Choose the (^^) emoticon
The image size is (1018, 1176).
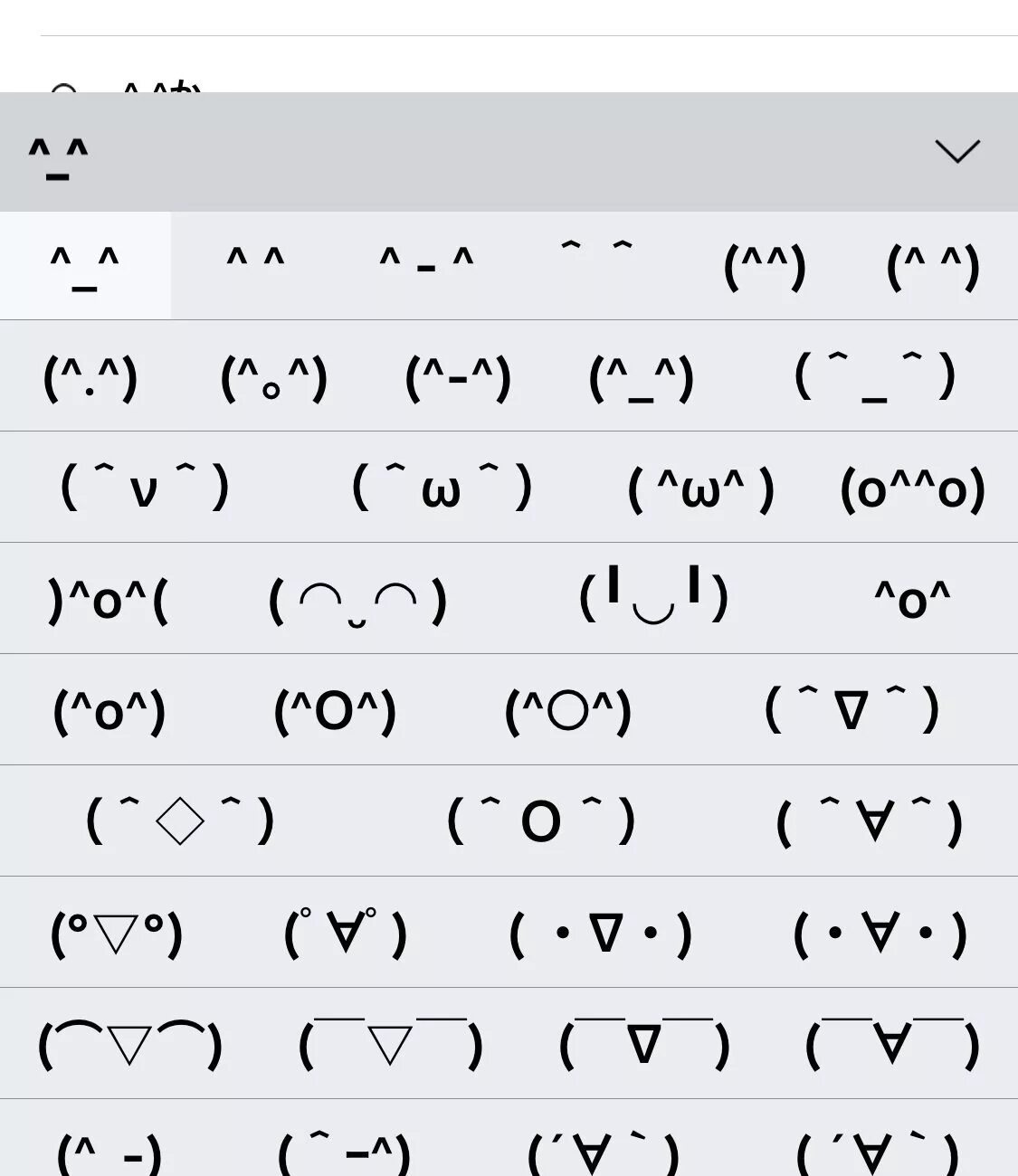pos(765,267)
